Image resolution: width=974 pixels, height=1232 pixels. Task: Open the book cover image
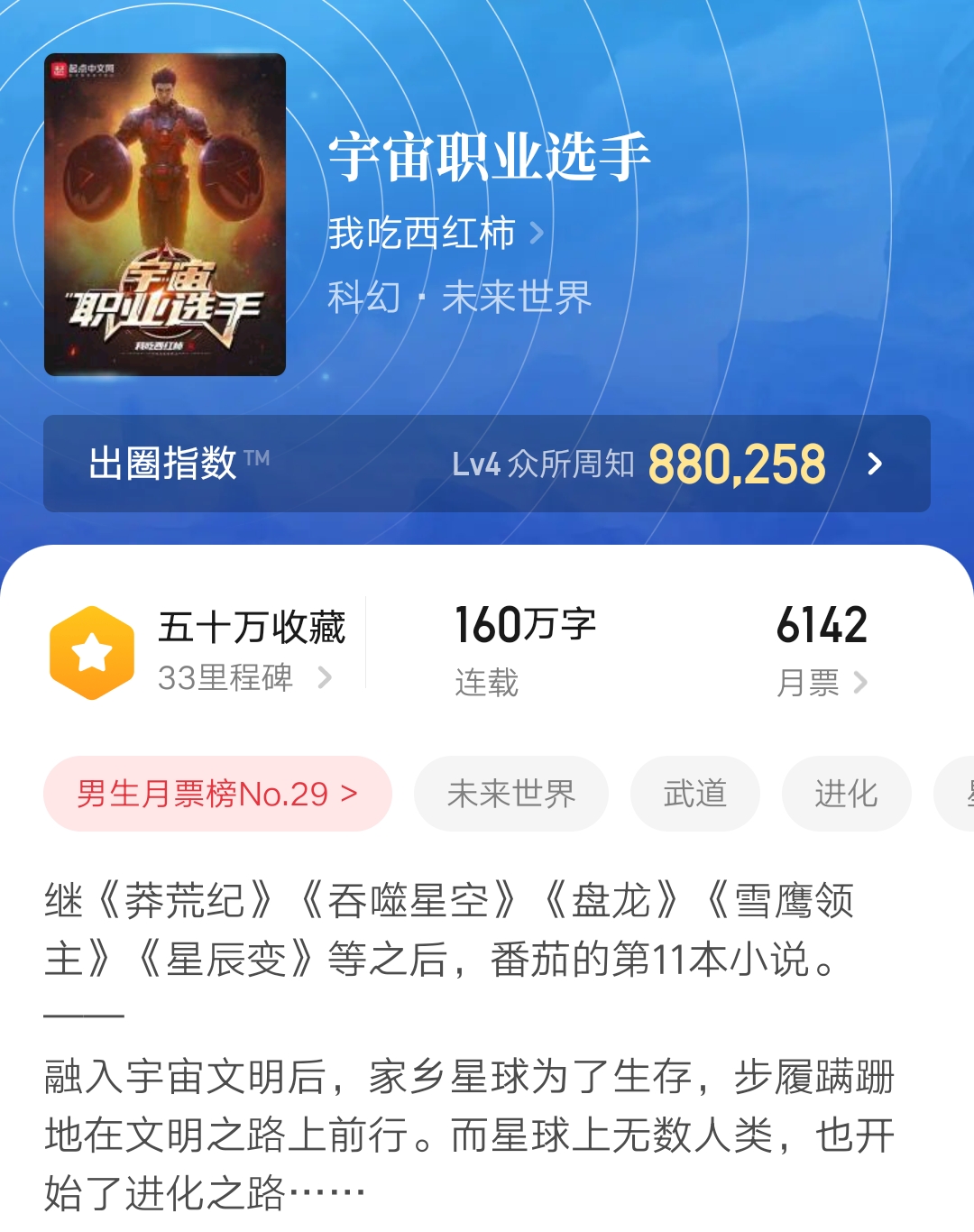[x=165, y=215]
